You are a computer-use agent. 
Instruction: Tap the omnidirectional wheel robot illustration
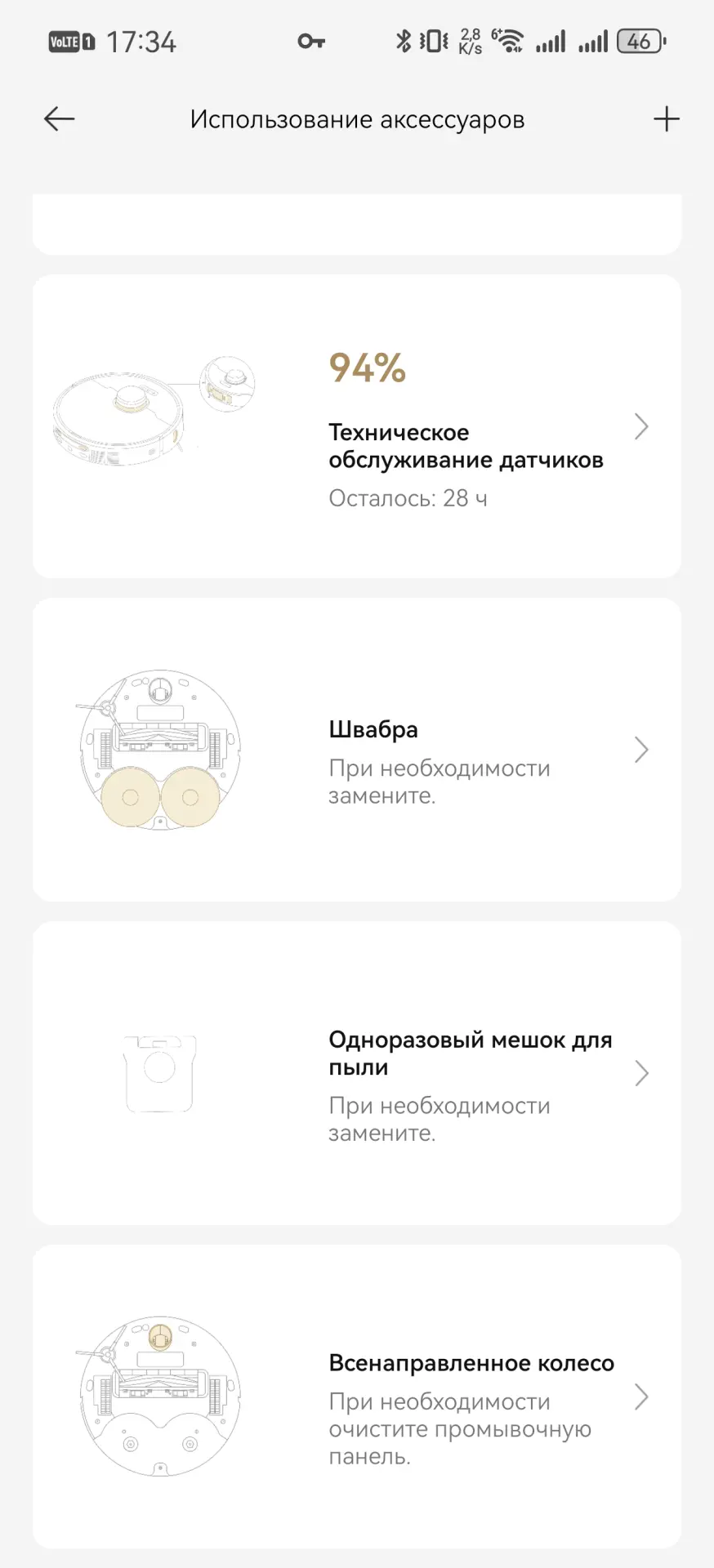(158, 1396)
